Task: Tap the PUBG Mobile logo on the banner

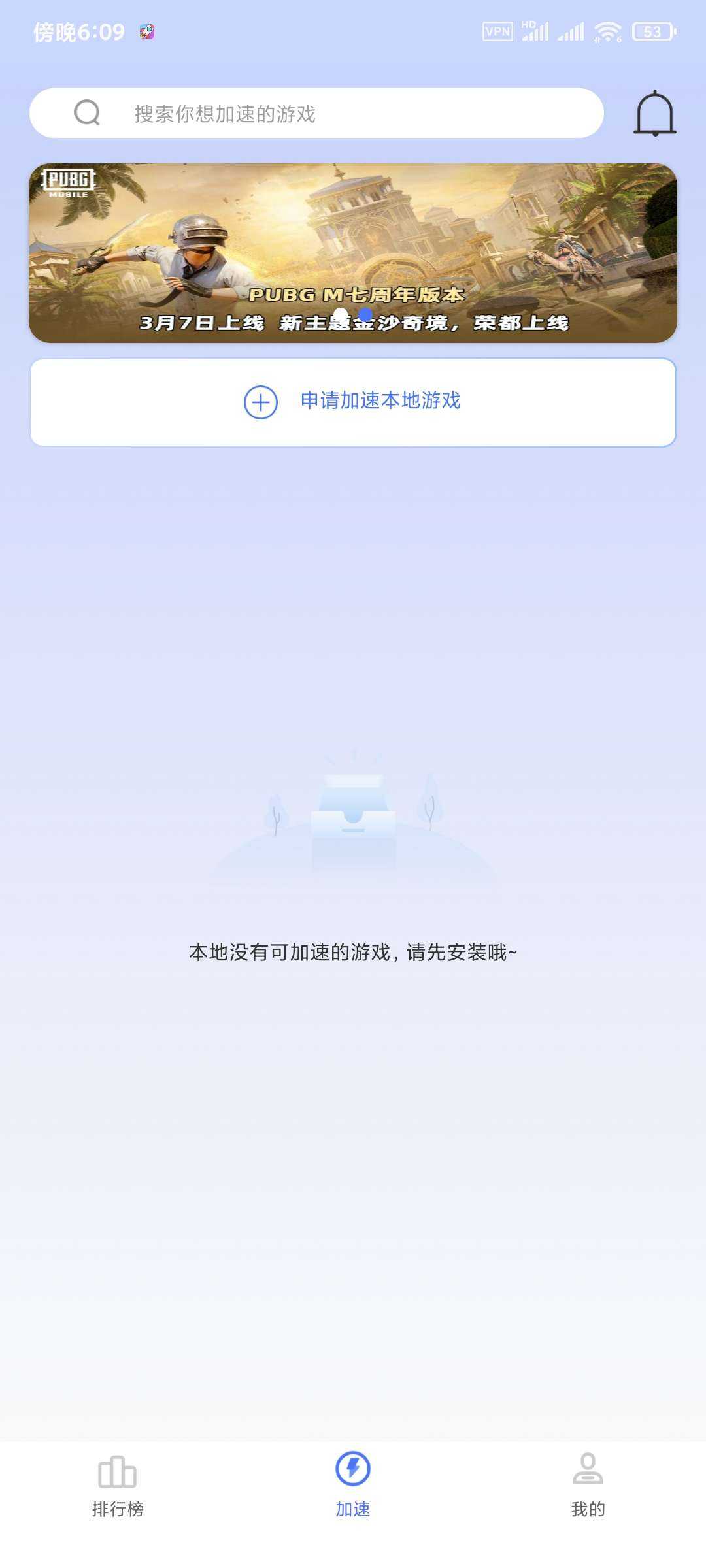Action: click(70, 188)
